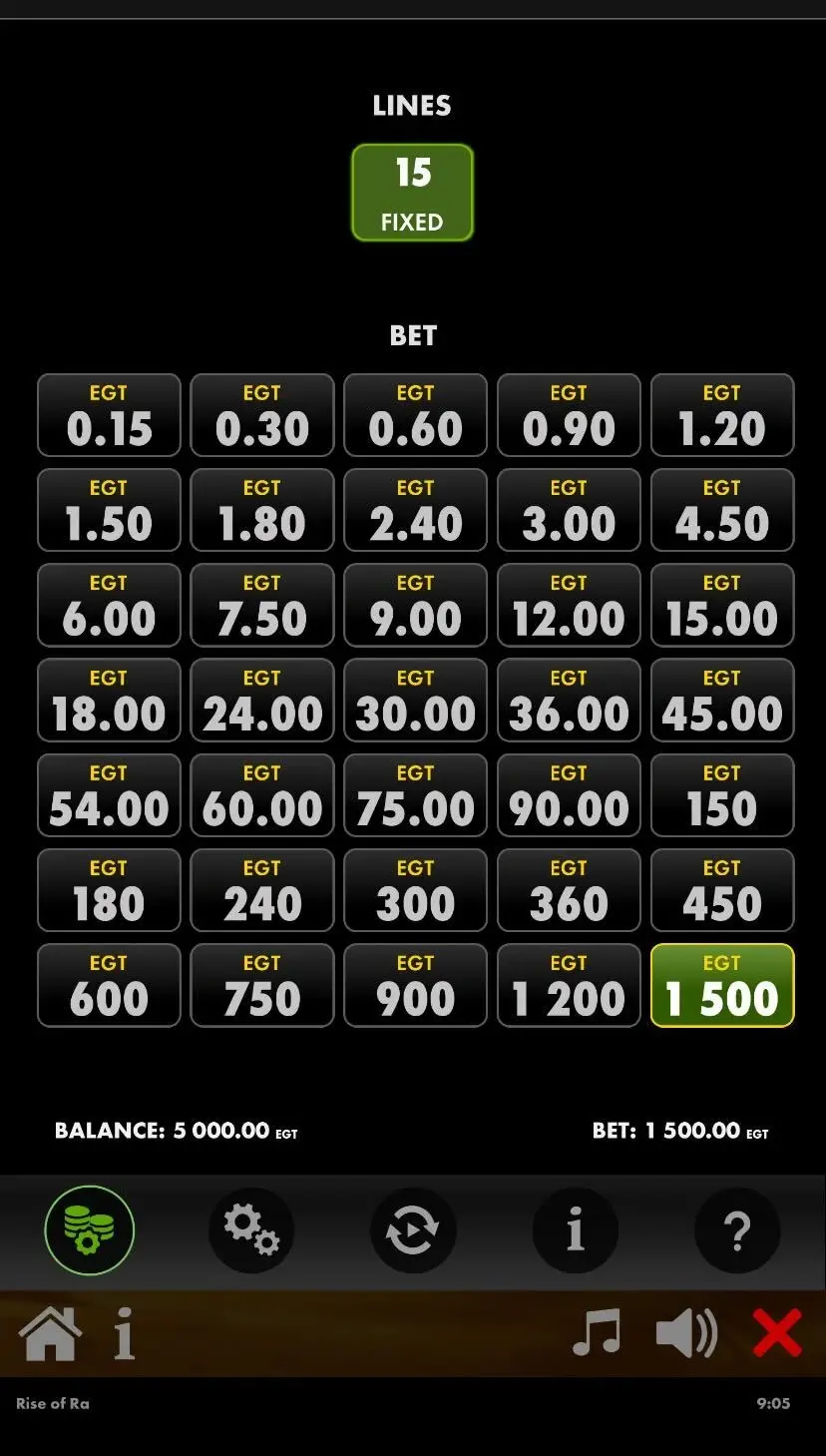Open the help question mark tab
This screenshot has width=826, height=1456.
[x=736, y=1230]
